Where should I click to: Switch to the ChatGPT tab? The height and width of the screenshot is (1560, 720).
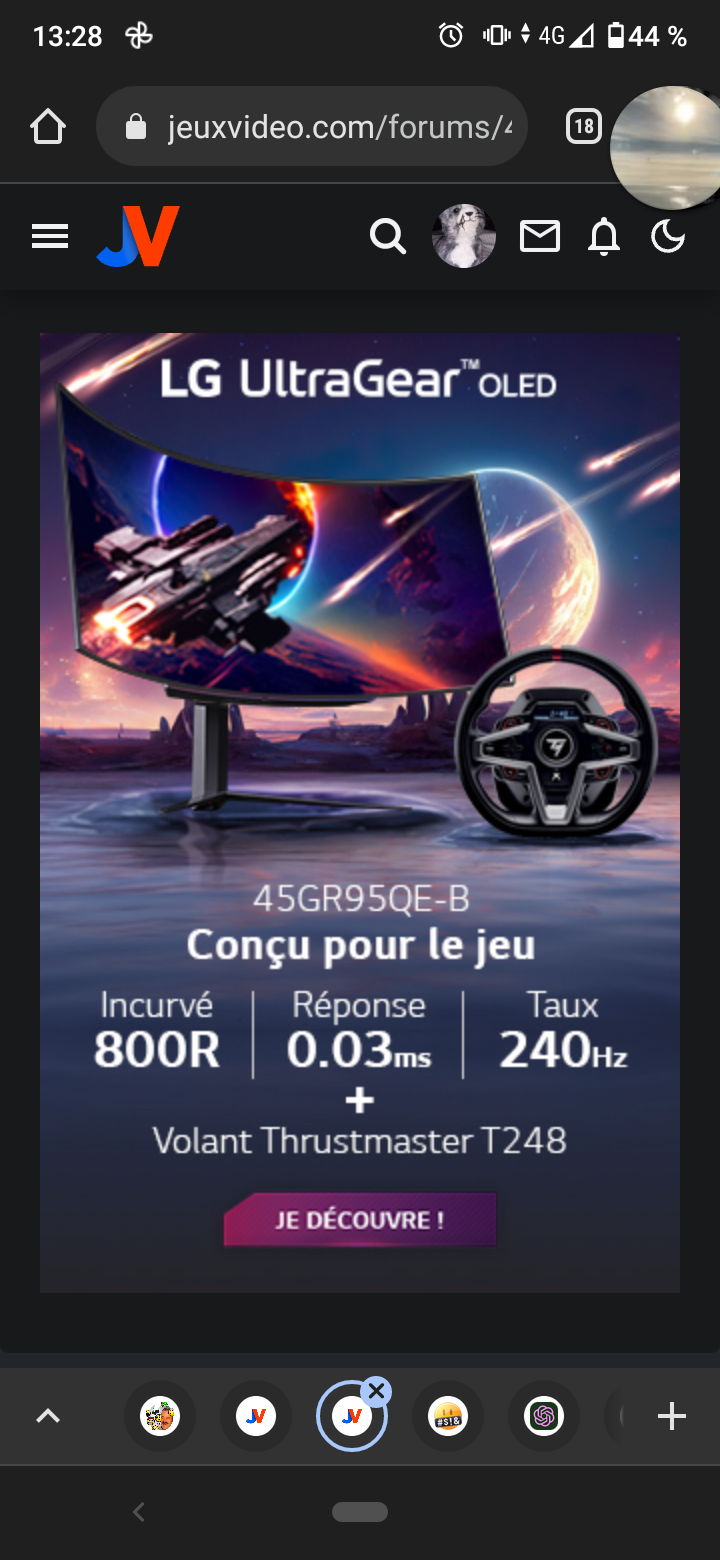point(544,1416)
